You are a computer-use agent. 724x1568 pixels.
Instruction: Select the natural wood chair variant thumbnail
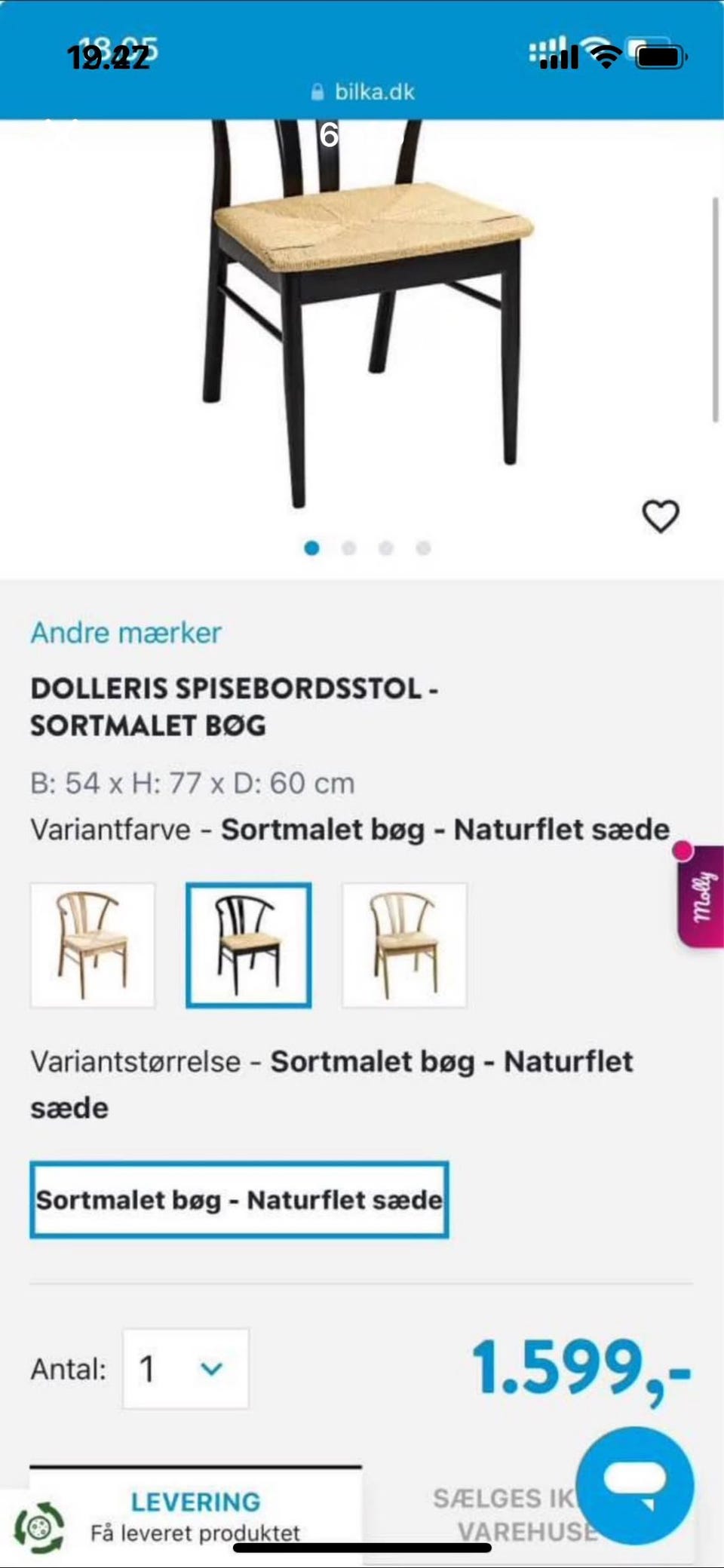click(x=91, y=944)
